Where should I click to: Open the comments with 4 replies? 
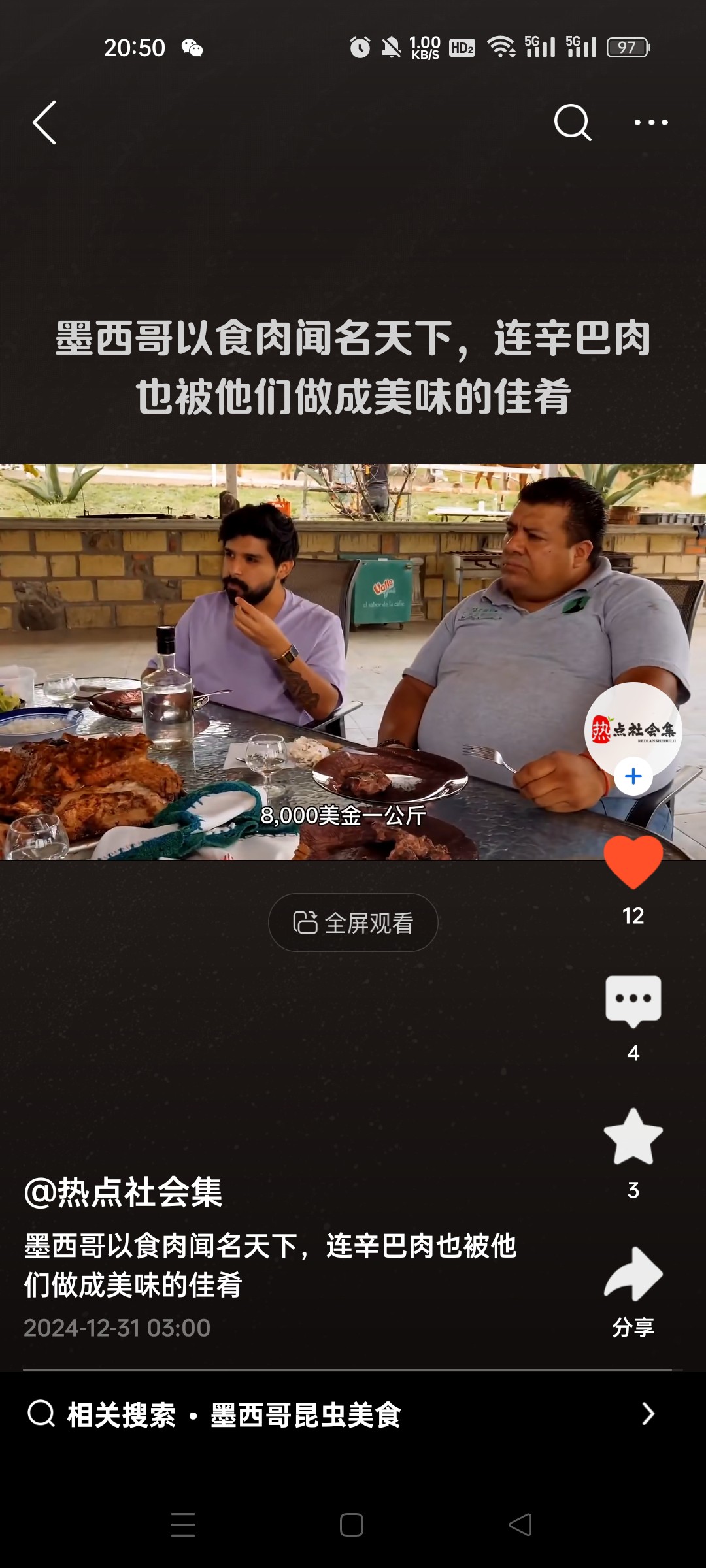click(633, 1001)
